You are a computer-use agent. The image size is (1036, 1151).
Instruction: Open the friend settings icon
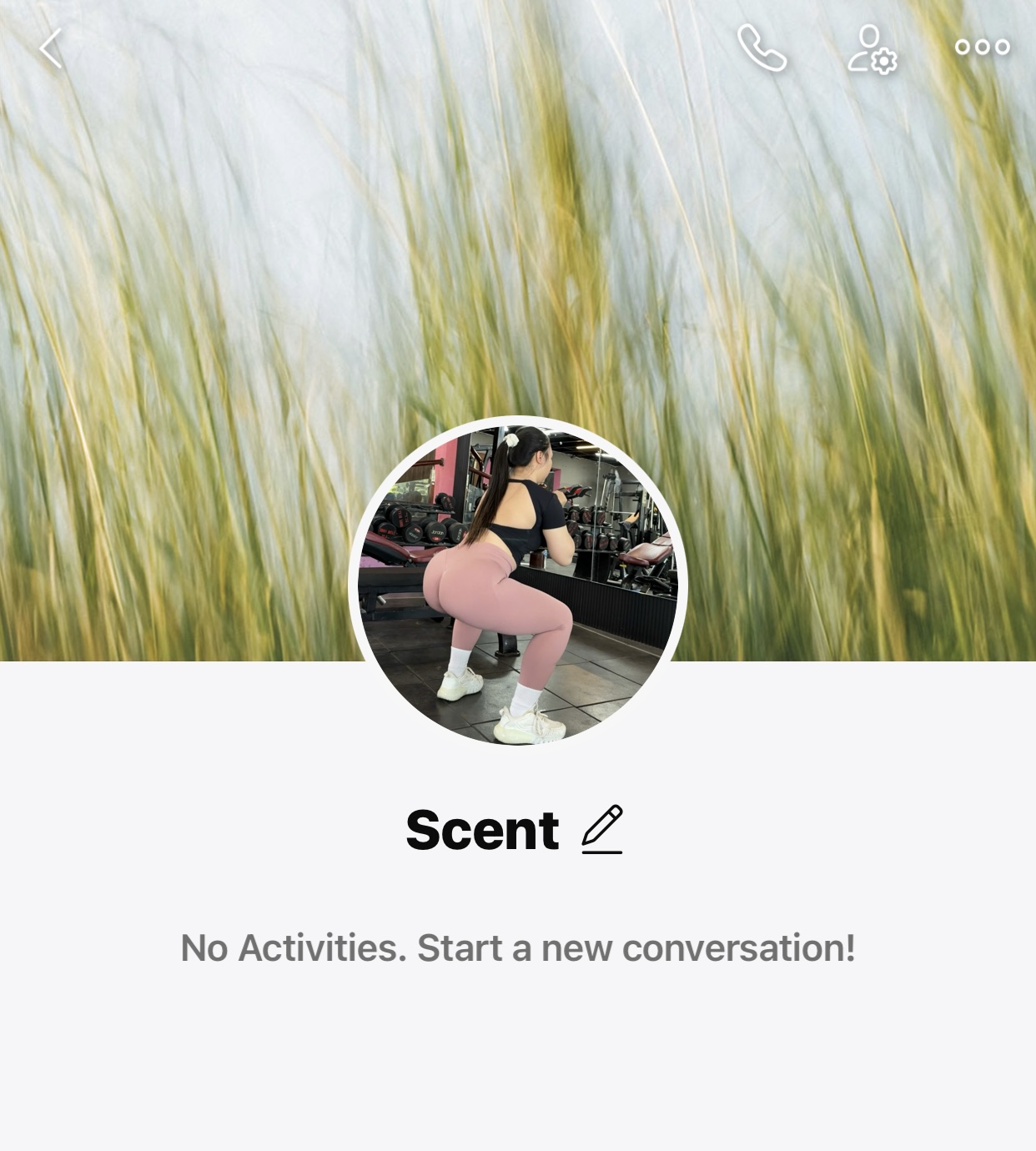click(872, 50)
